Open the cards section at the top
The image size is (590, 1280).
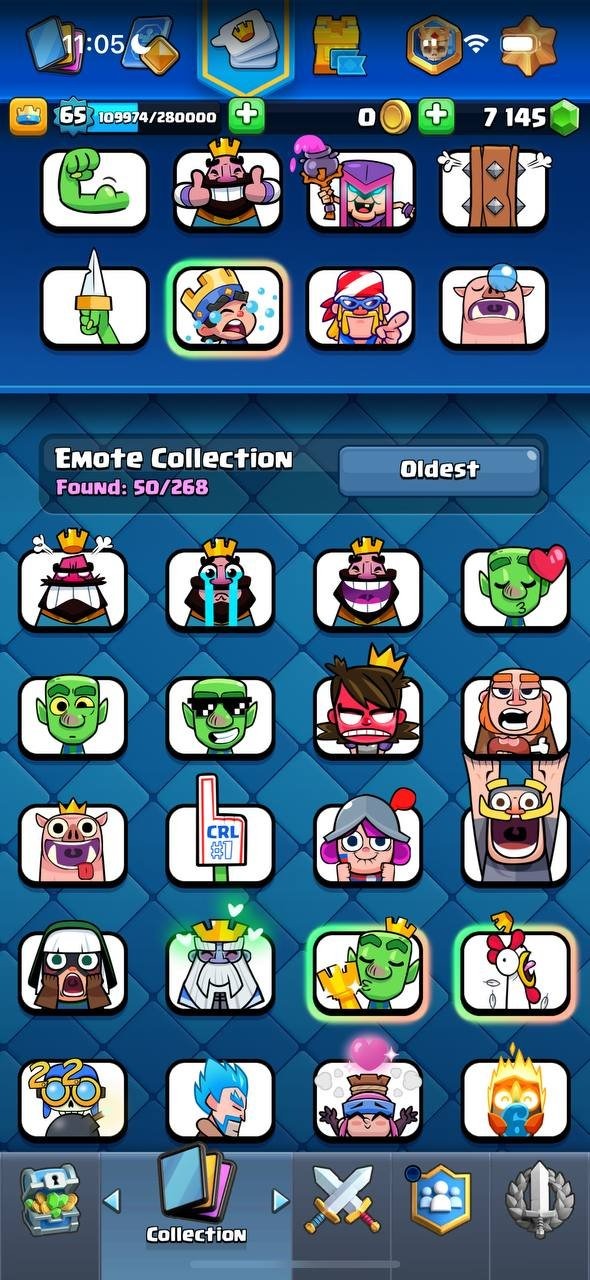point(51,47)
